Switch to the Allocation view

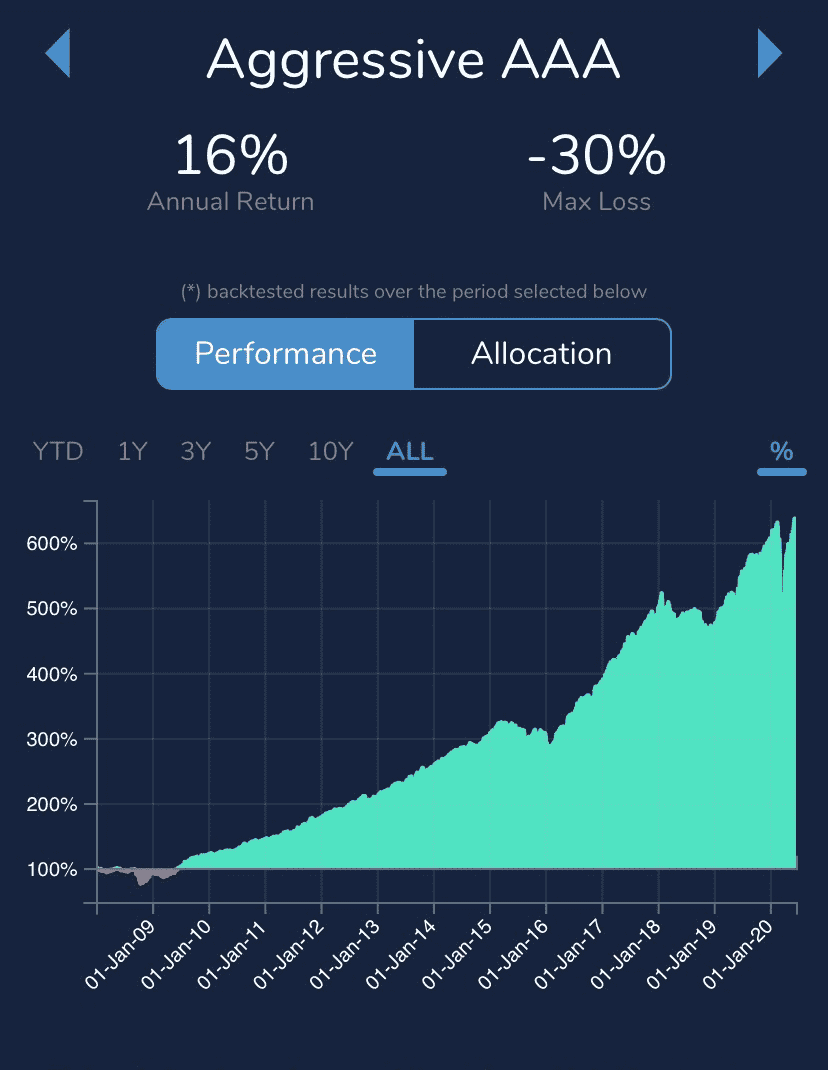(x=541, y=354)
